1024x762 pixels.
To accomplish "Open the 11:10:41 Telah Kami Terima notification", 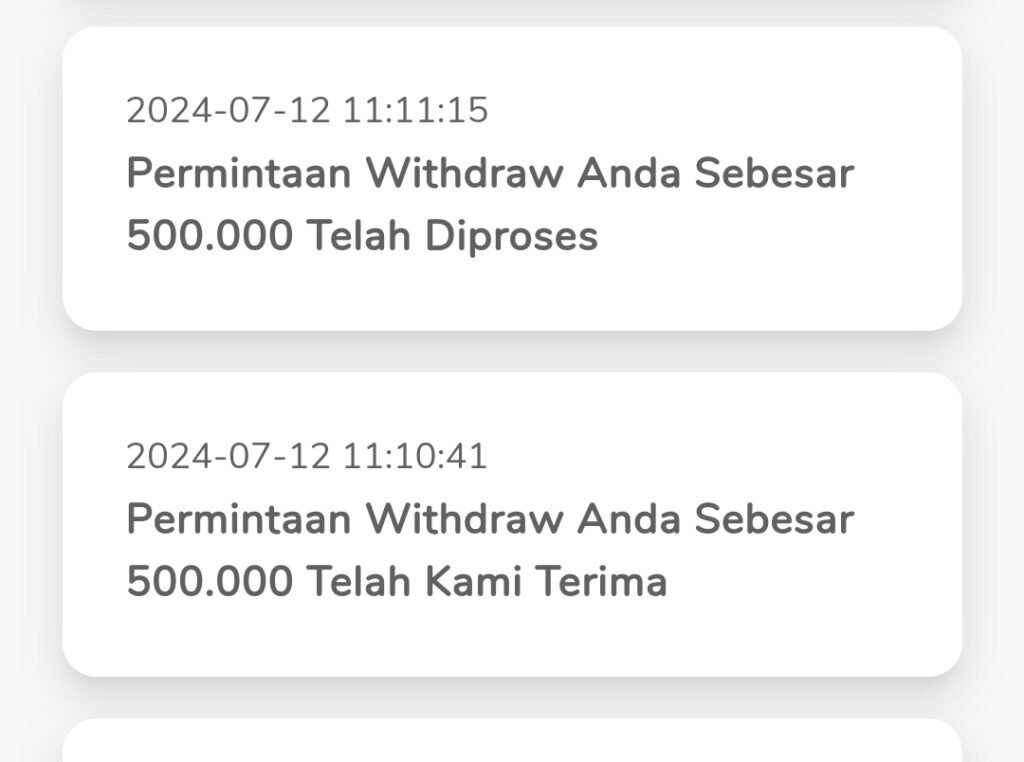I will coord(512,525).
